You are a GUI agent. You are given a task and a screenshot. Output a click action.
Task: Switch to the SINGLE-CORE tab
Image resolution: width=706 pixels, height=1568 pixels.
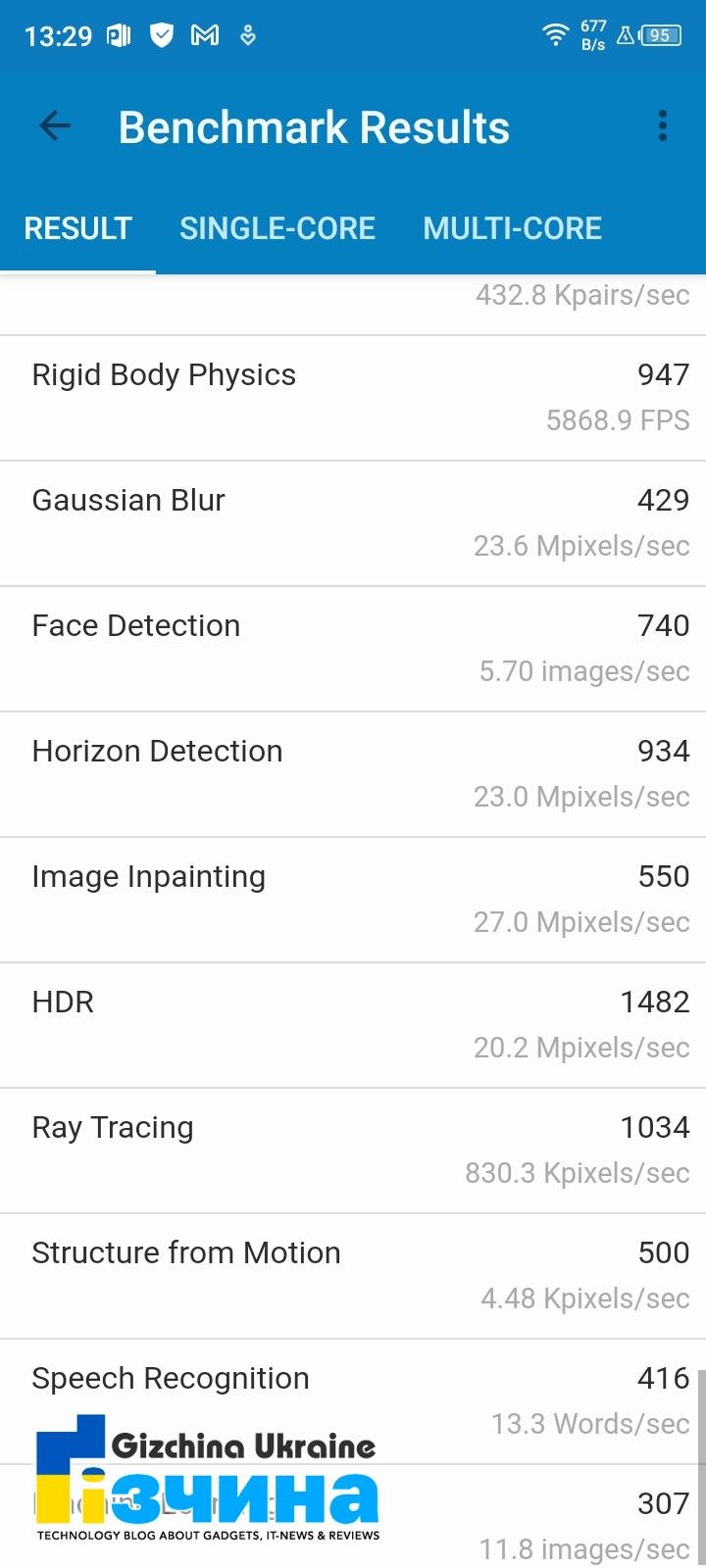tap(277, 228)
